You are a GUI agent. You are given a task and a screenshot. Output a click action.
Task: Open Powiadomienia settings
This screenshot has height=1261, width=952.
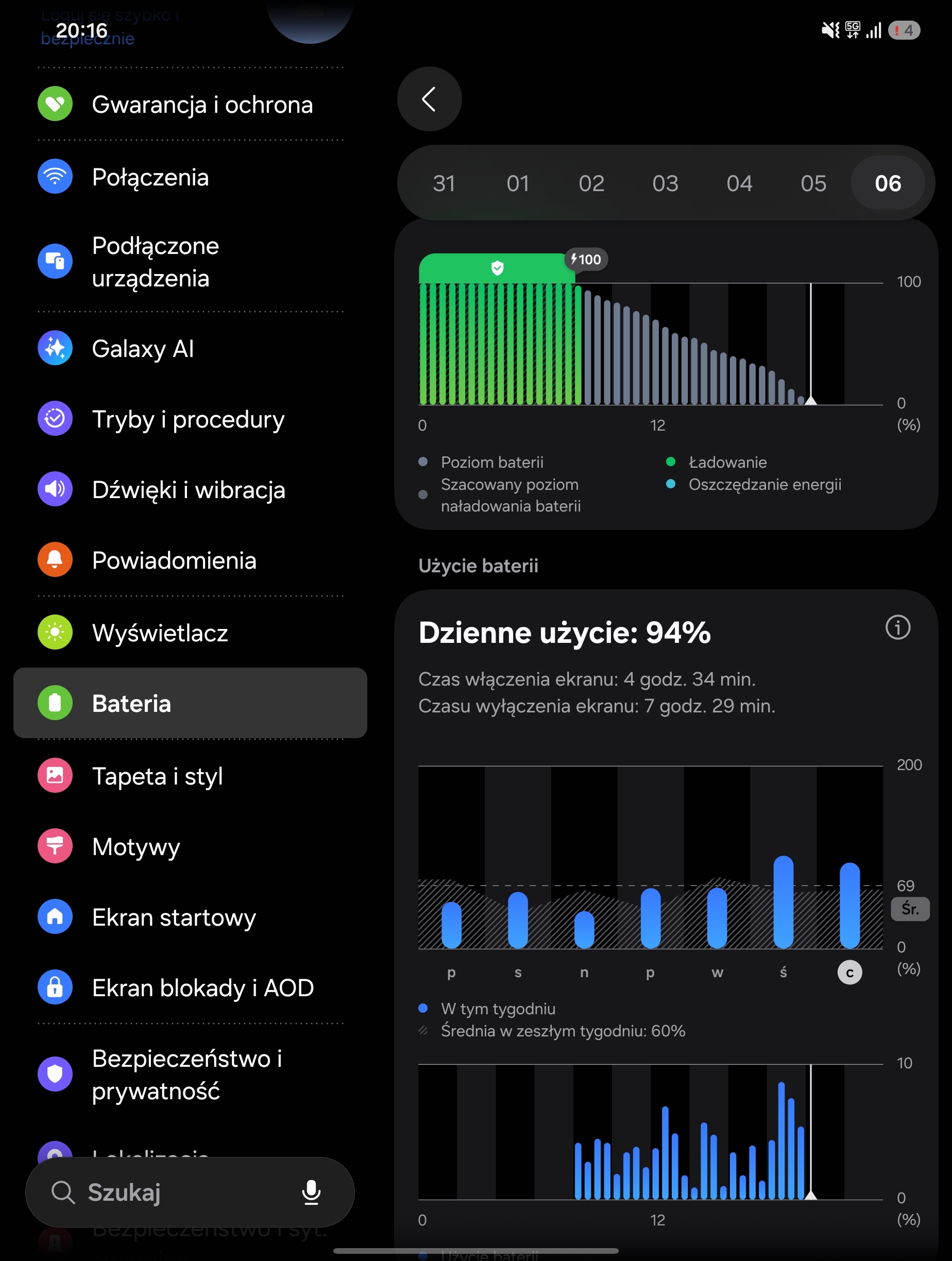(x=191, y=560)
